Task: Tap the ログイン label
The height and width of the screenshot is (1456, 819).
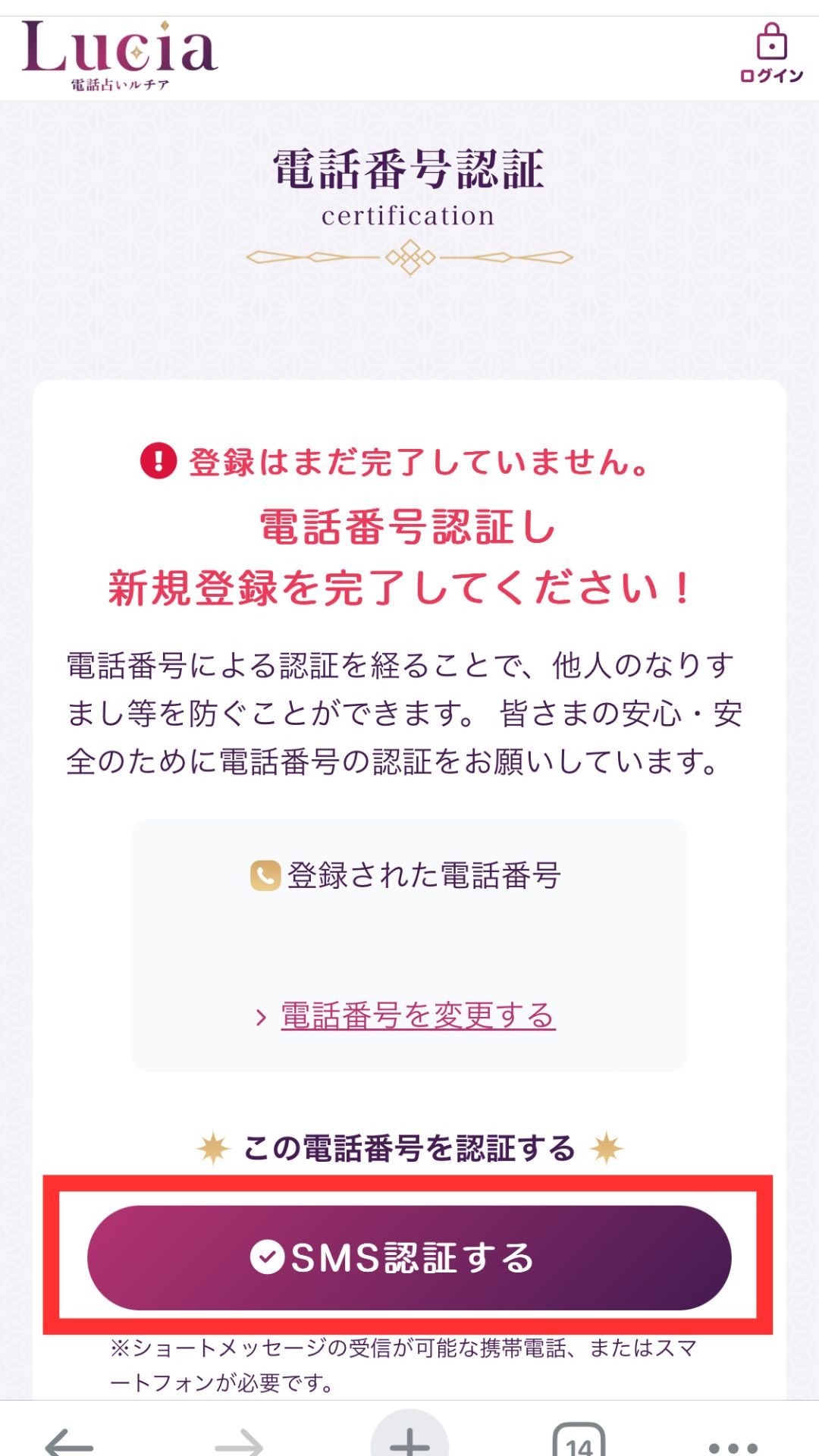Action: pos(773,74)
